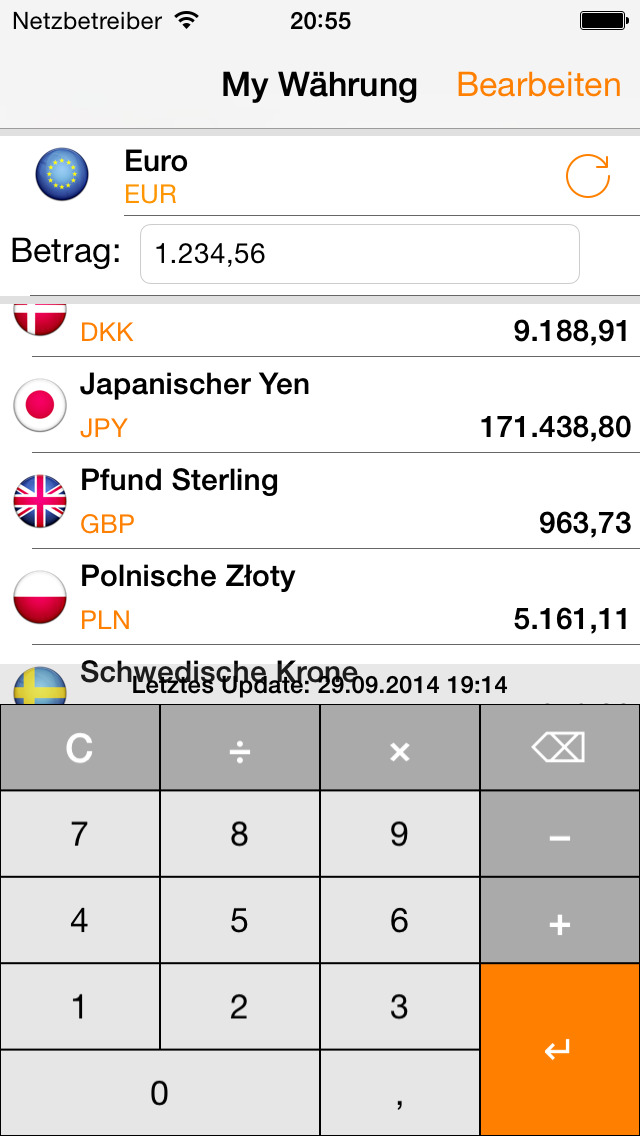Viewport: 640px width, 1136px height.
Task: Tap the multiplication key
Action: point(399,748)
